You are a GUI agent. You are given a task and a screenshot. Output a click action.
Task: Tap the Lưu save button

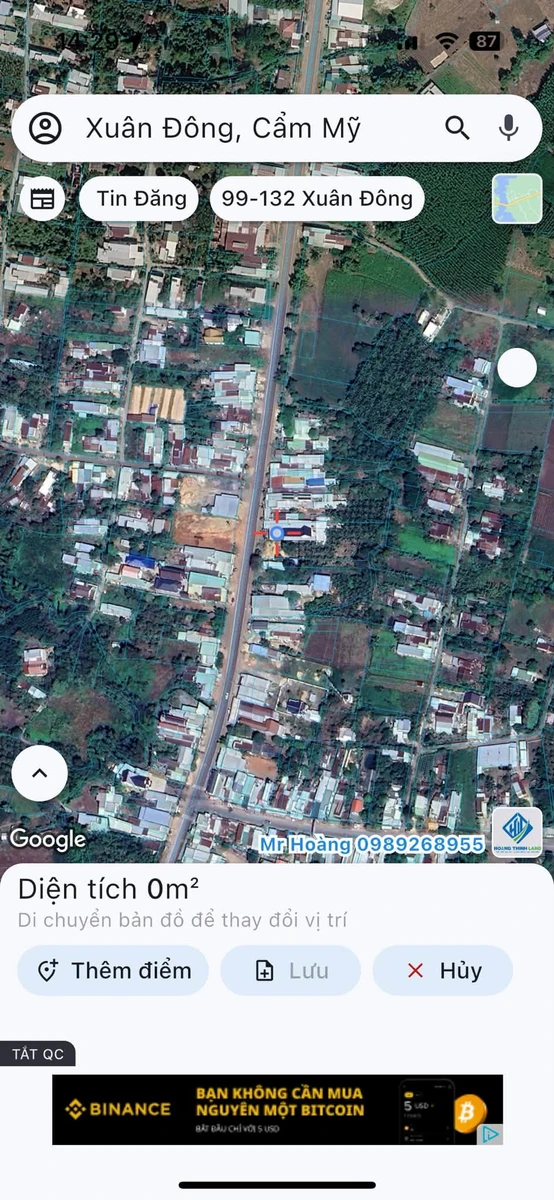[x=291, y=970]
